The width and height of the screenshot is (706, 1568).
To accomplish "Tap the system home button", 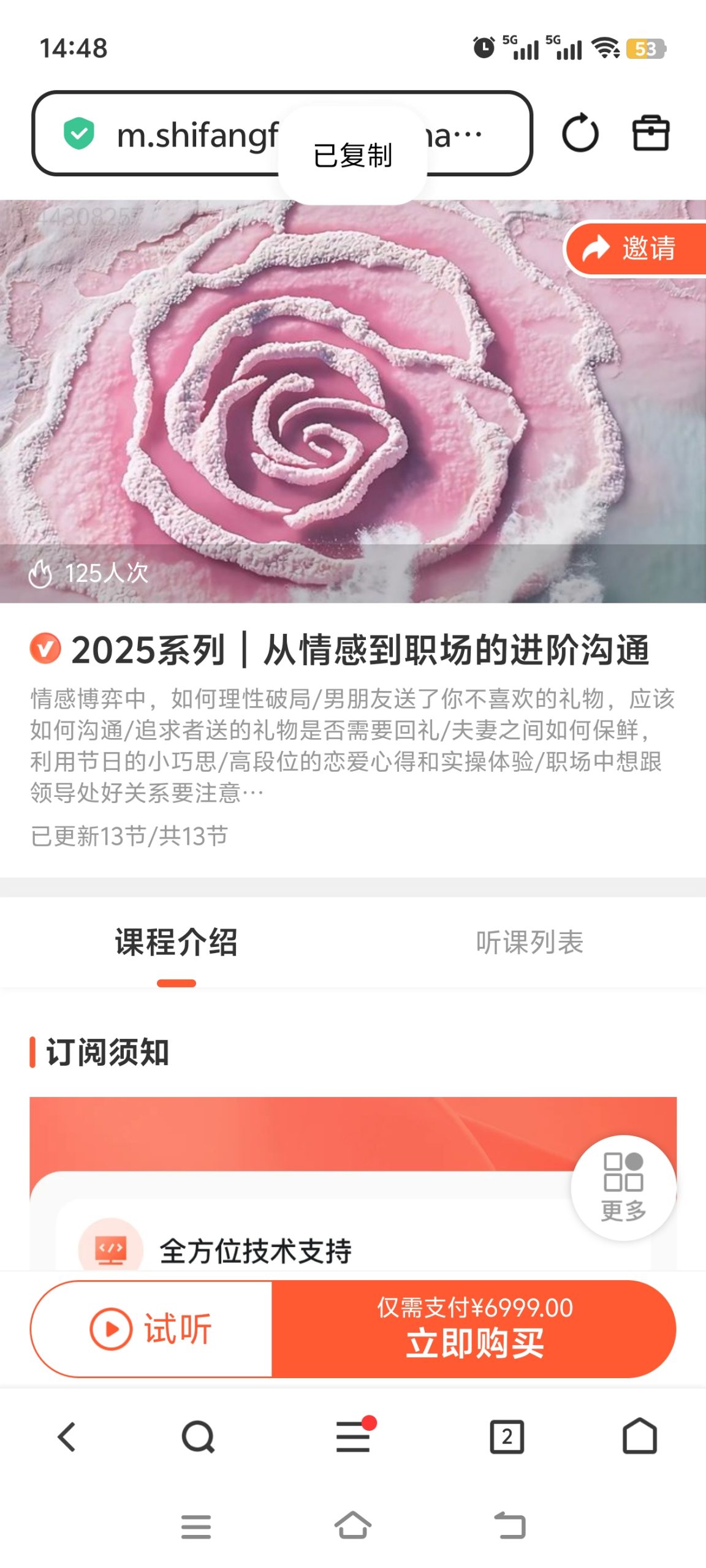I will (x=353, y=1525).
